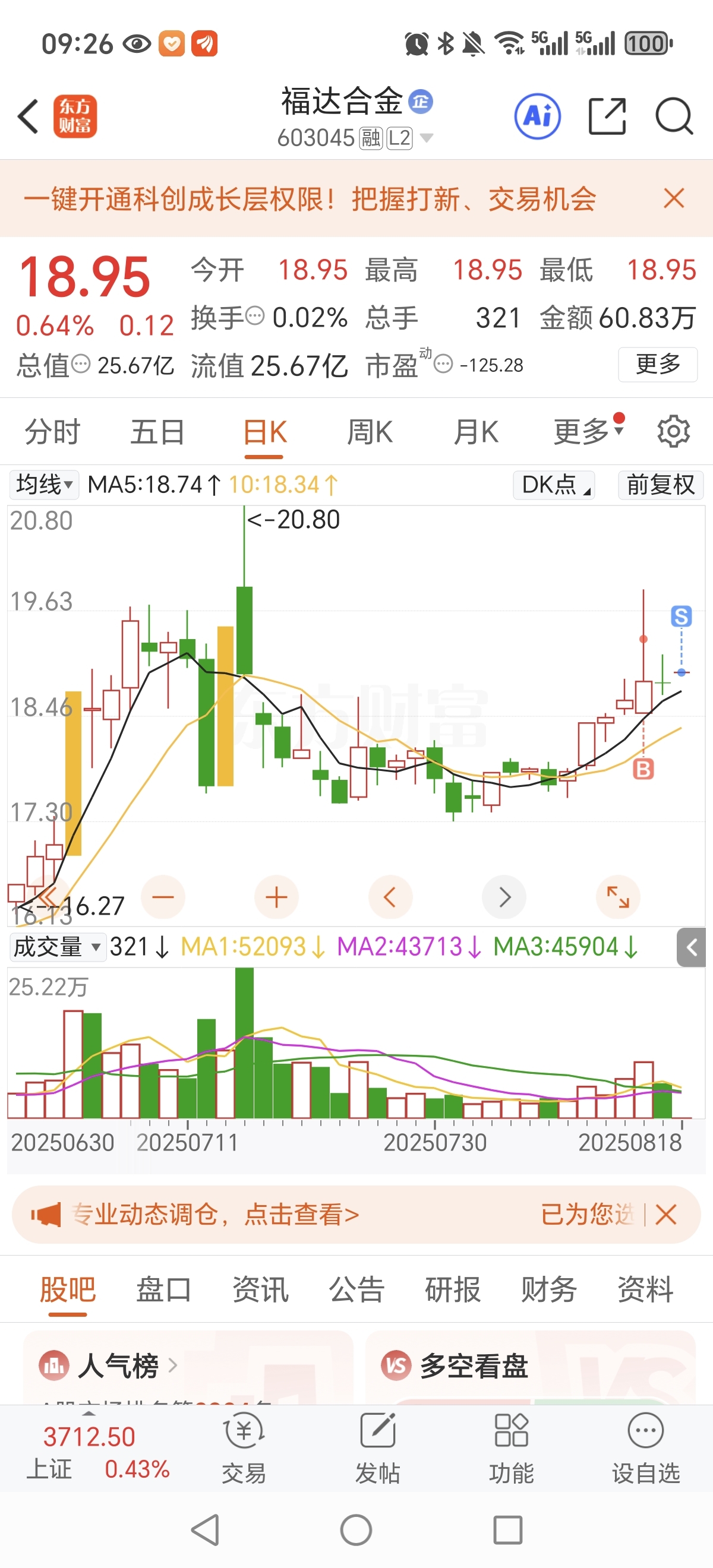Switch to the 周K chart tab
The height and width of the screenshot is (1568, 713).
coord(370,432)
